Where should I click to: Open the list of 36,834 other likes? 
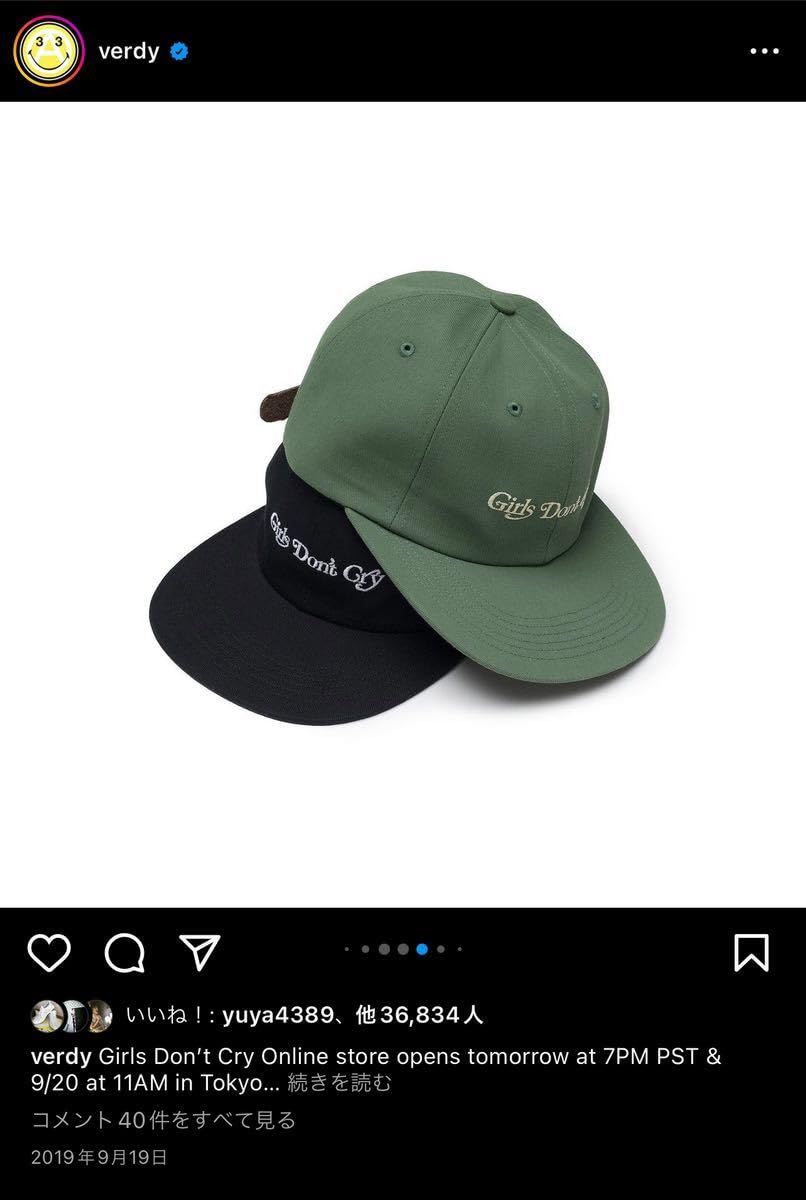[419, 1016]
